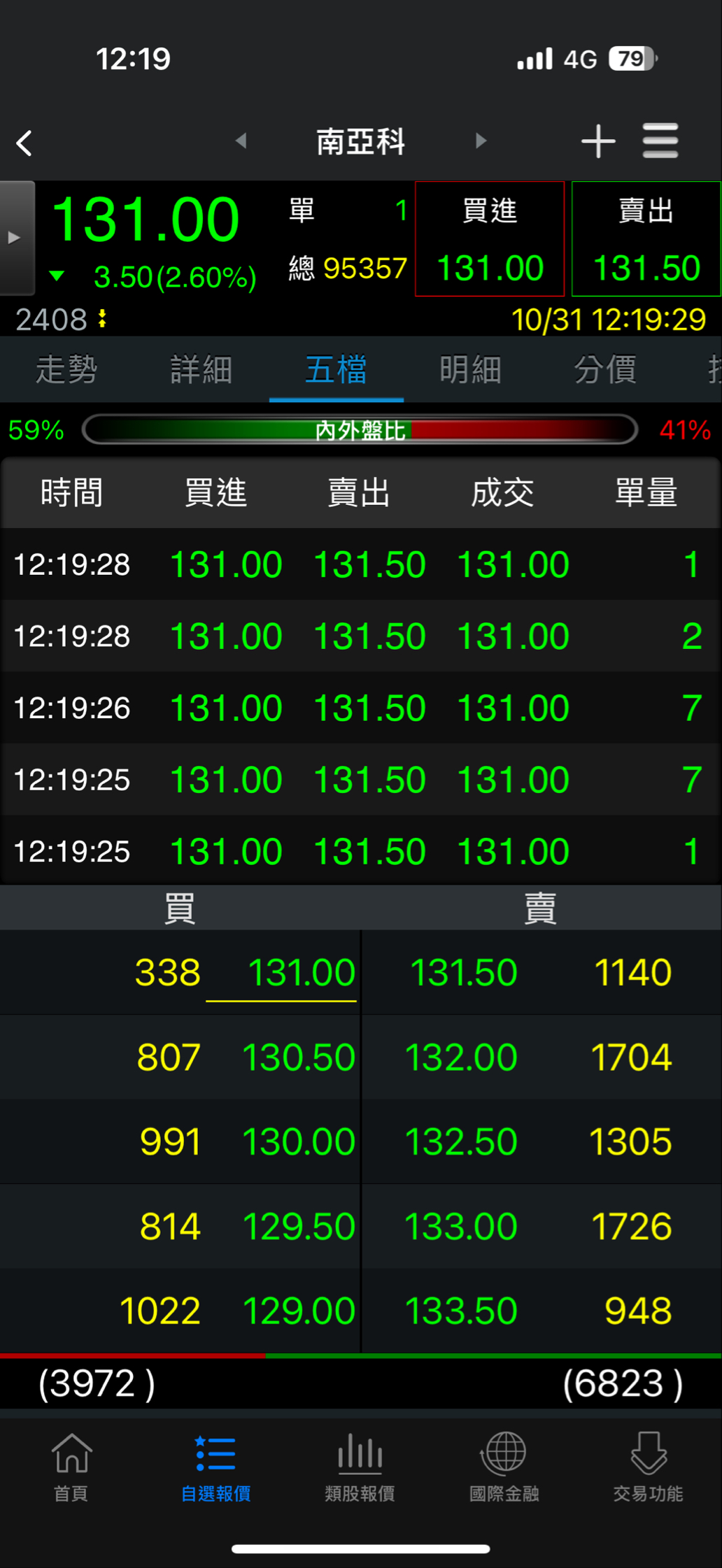Viewport: 722px width, 1568px height.
Task: Expand the side panel arrow beside the price
Action: [15, 238]
